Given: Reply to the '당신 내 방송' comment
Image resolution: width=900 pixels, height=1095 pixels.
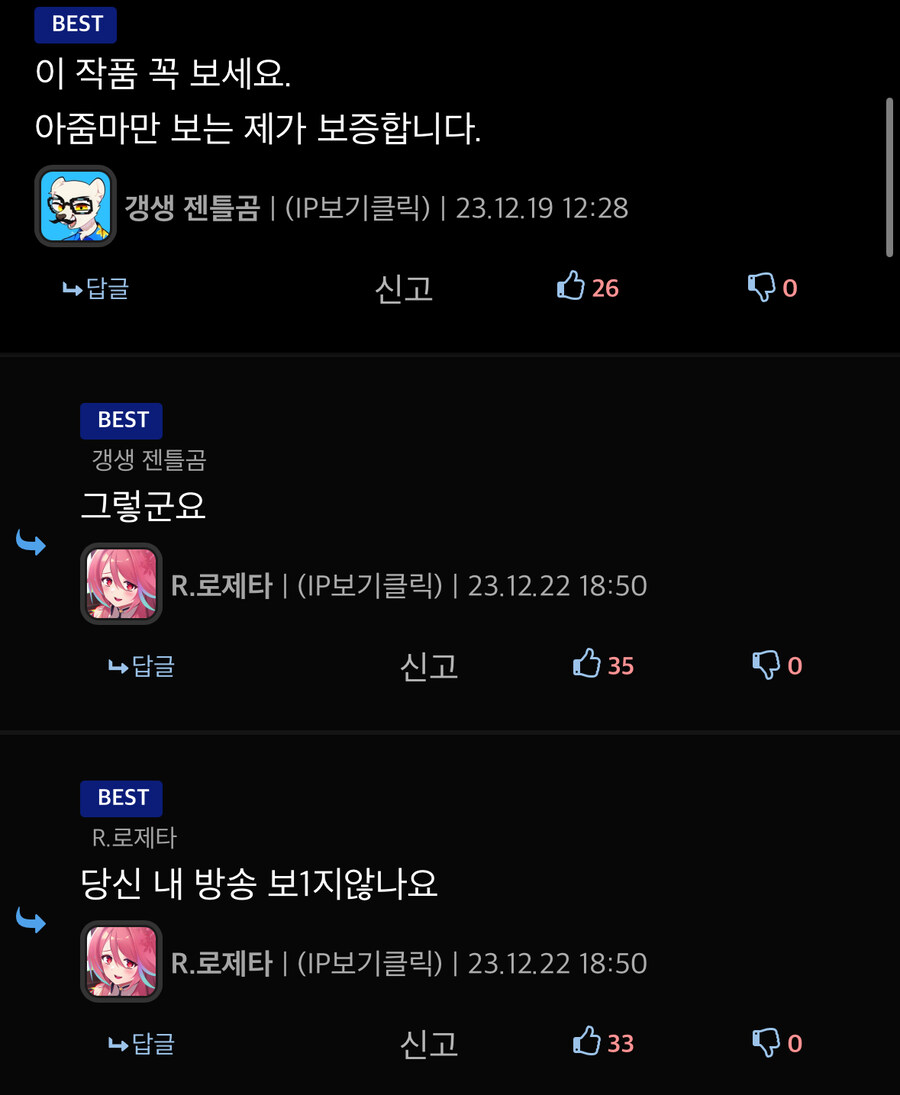Looking at the screenshot, I should (x=143, y=1044).
